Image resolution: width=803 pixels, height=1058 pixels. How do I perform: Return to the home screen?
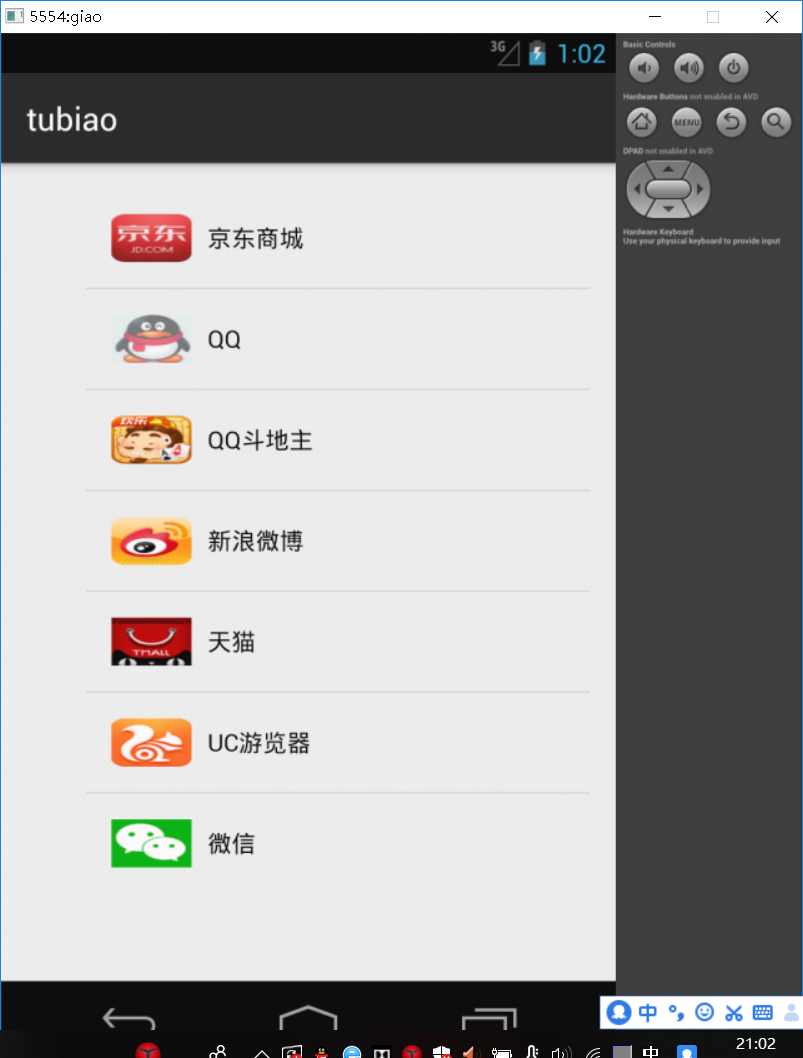(x=308, y=1018)
